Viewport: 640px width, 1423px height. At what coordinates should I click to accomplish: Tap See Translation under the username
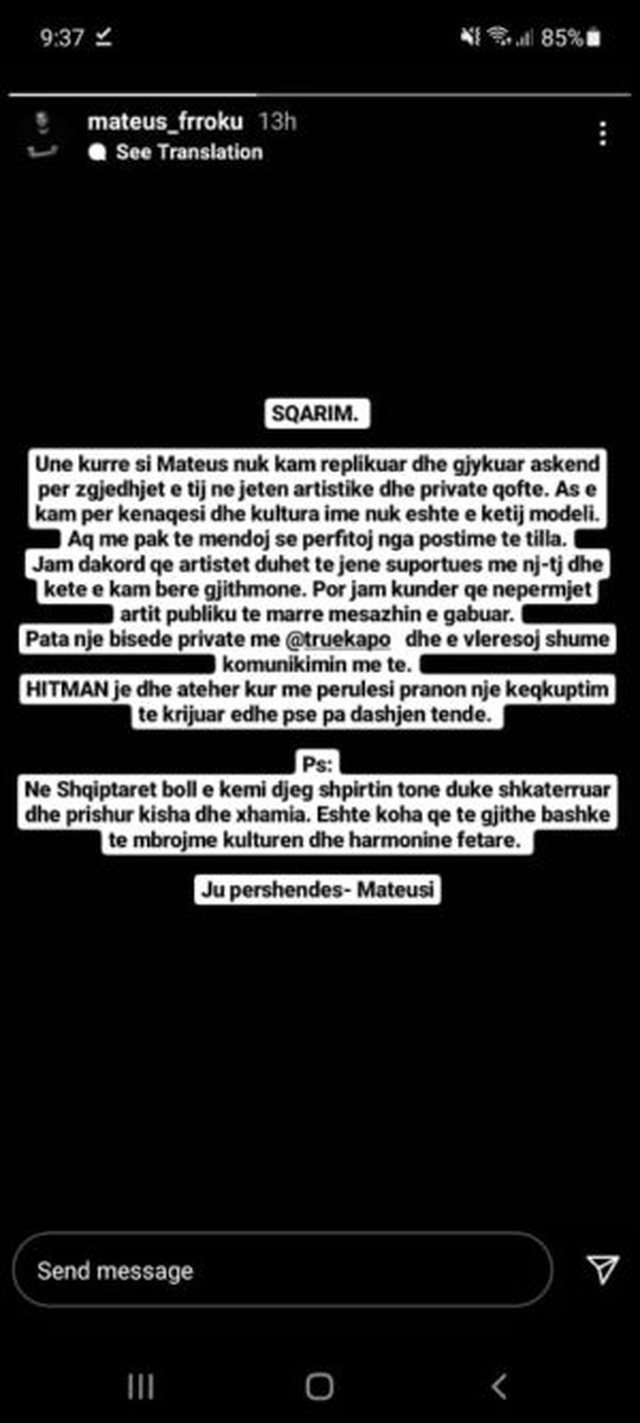pos(187,153)
